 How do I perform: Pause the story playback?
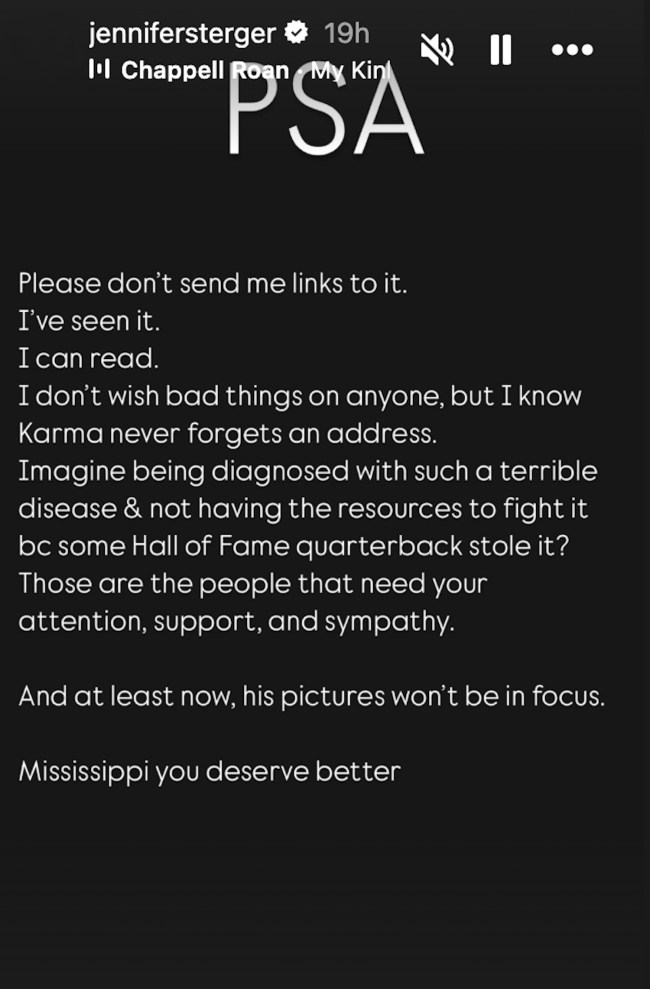tap(501, 50)
